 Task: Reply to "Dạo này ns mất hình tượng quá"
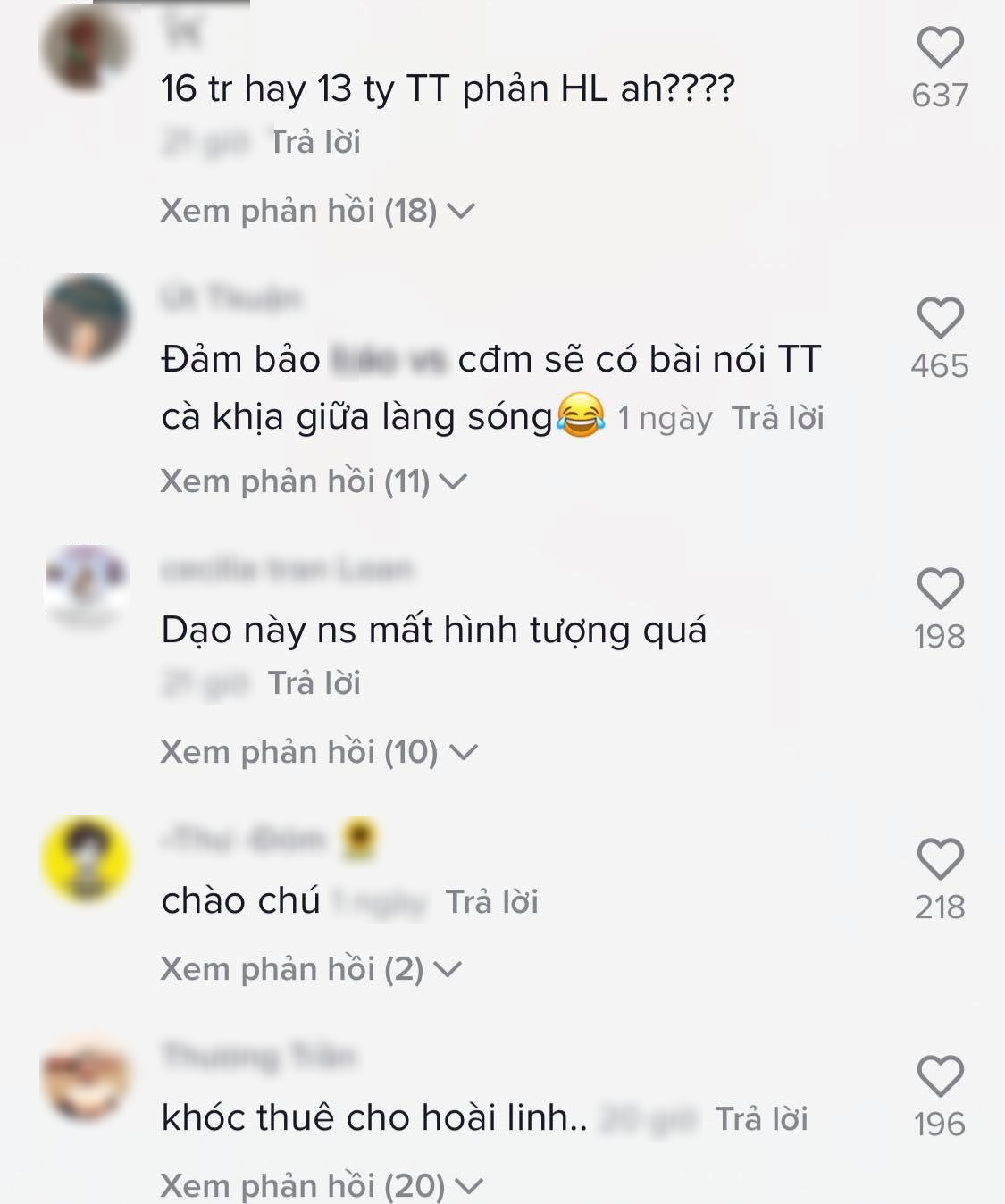click(x=314, y=683)
